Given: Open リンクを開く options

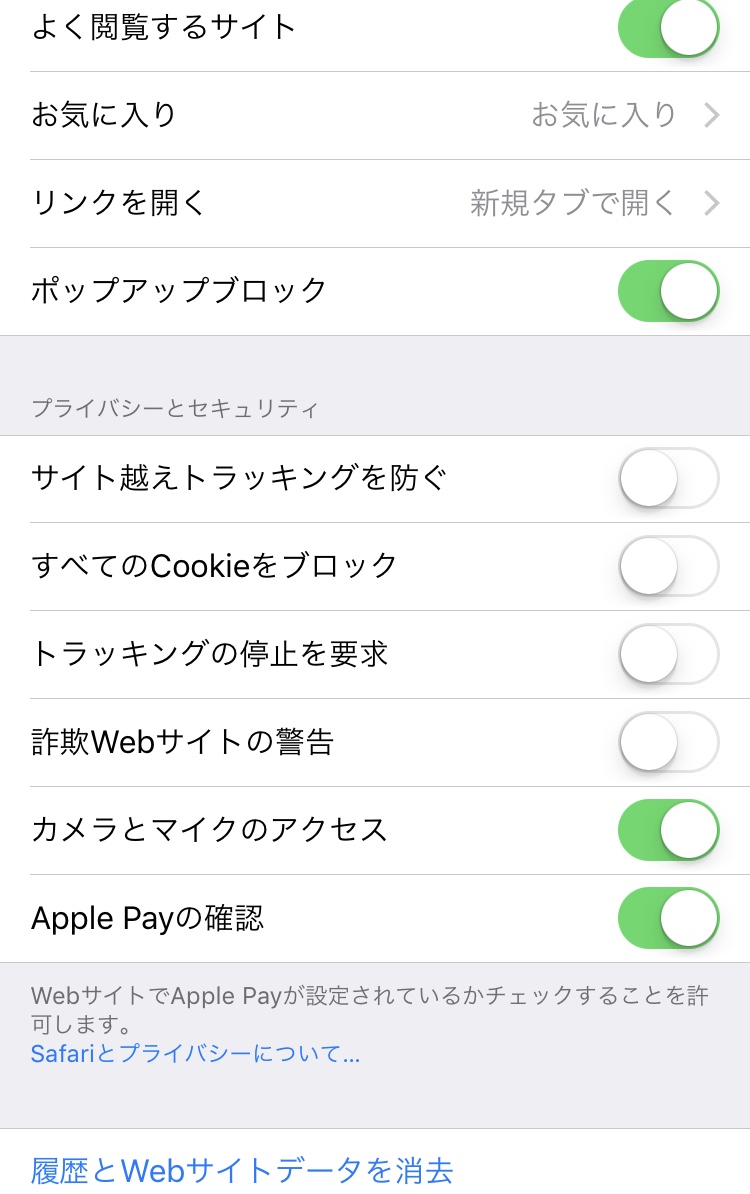Looking at the screenshot, I should pos(375,203).
